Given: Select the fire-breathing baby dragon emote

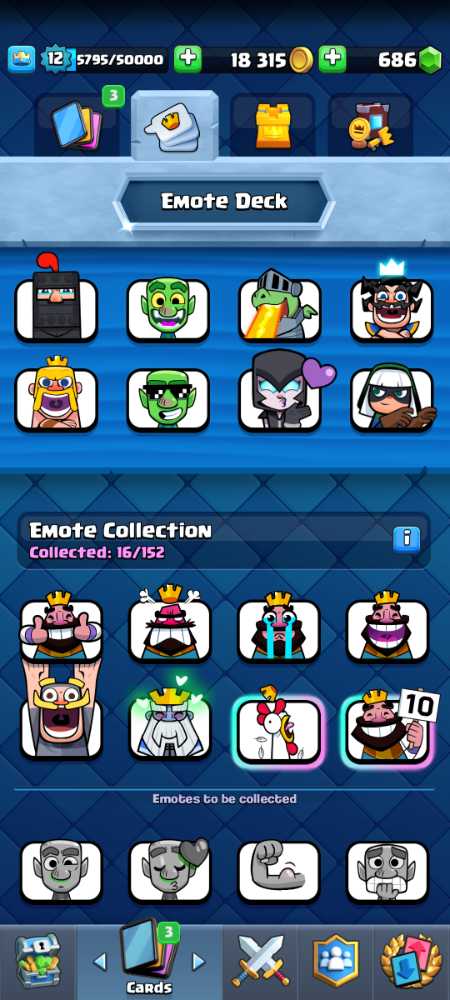Looking at the screenshot, I should click(x=280, y=307).
